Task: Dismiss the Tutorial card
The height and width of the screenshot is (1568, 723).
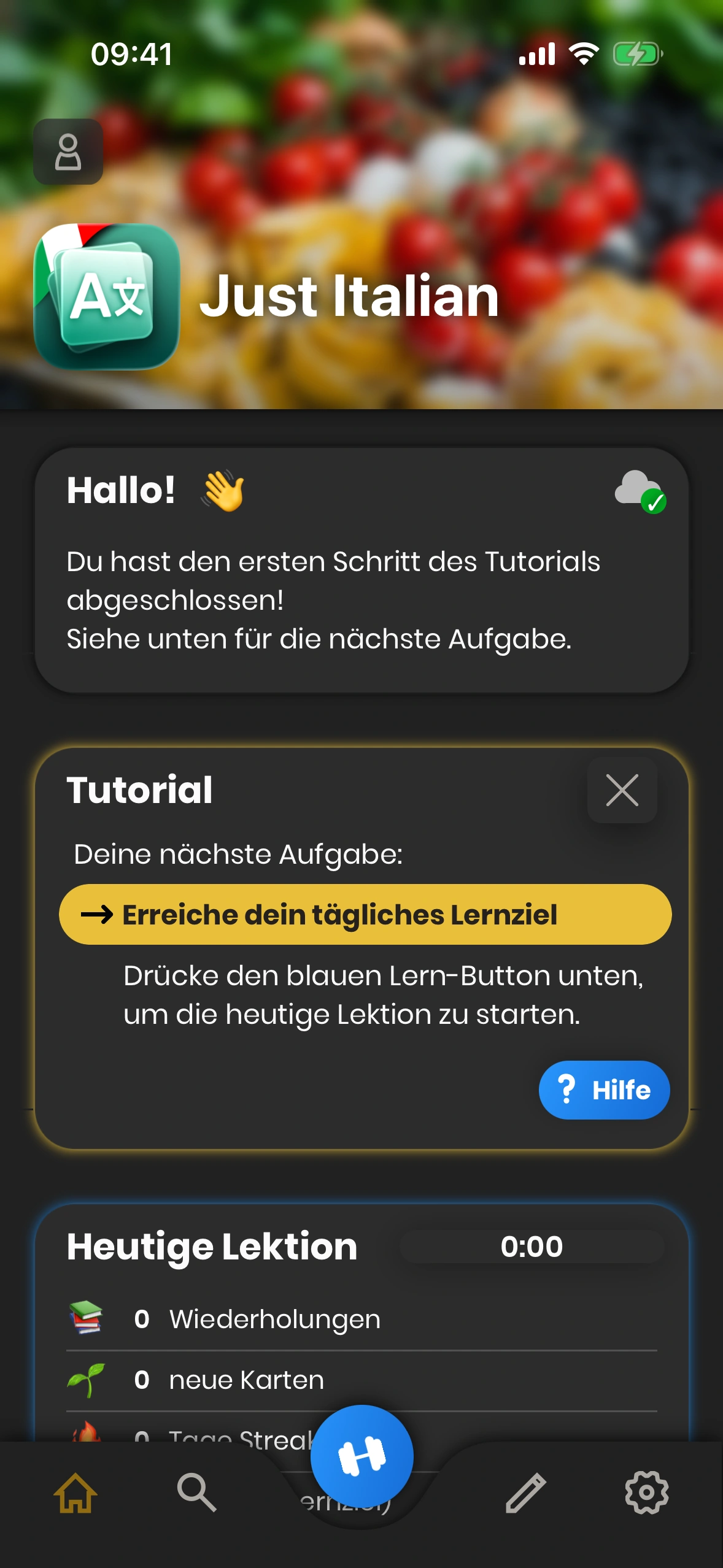Action: coord(622,790)
